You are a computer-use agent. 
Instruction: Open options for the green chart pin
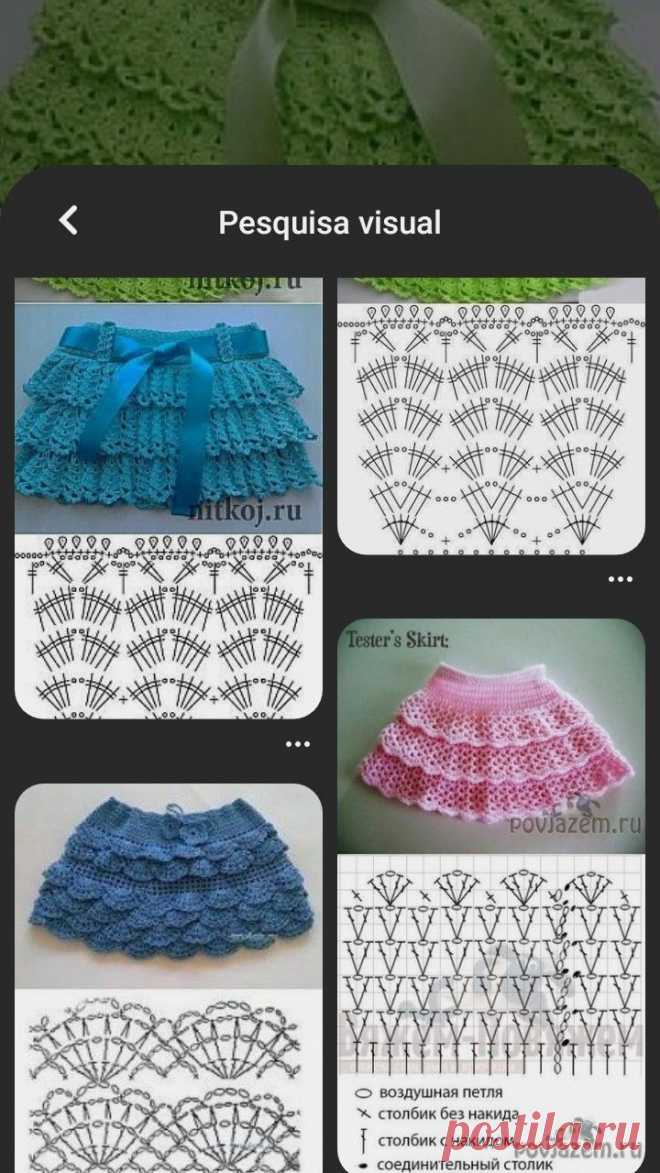(x=620, y=579)
